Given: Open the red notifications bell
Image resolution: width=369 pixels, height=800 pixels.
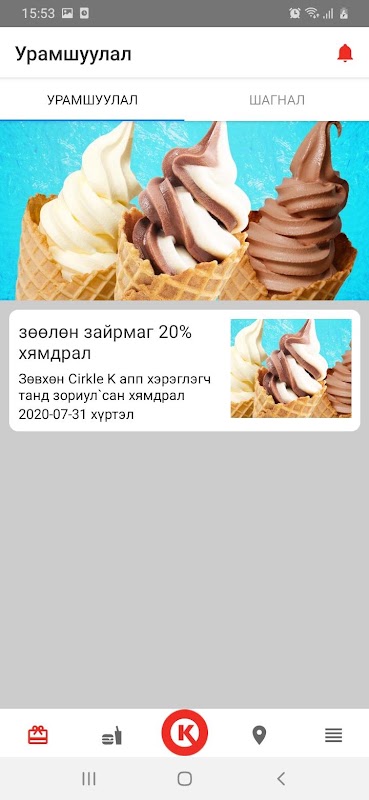Looking at the screenshot, I should [345, 53].
